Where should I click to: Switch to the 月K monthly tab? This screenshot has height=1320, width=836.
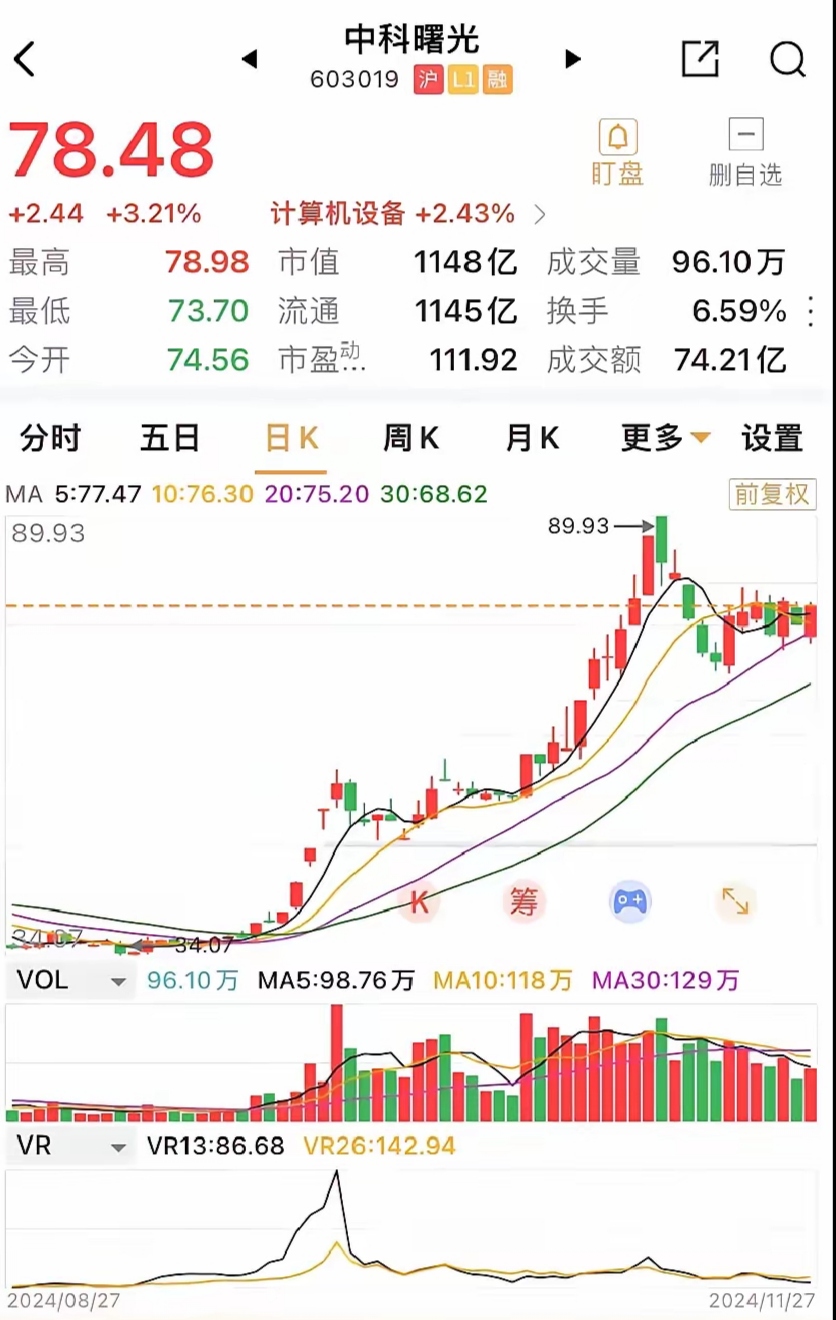(x=531, y=437)
